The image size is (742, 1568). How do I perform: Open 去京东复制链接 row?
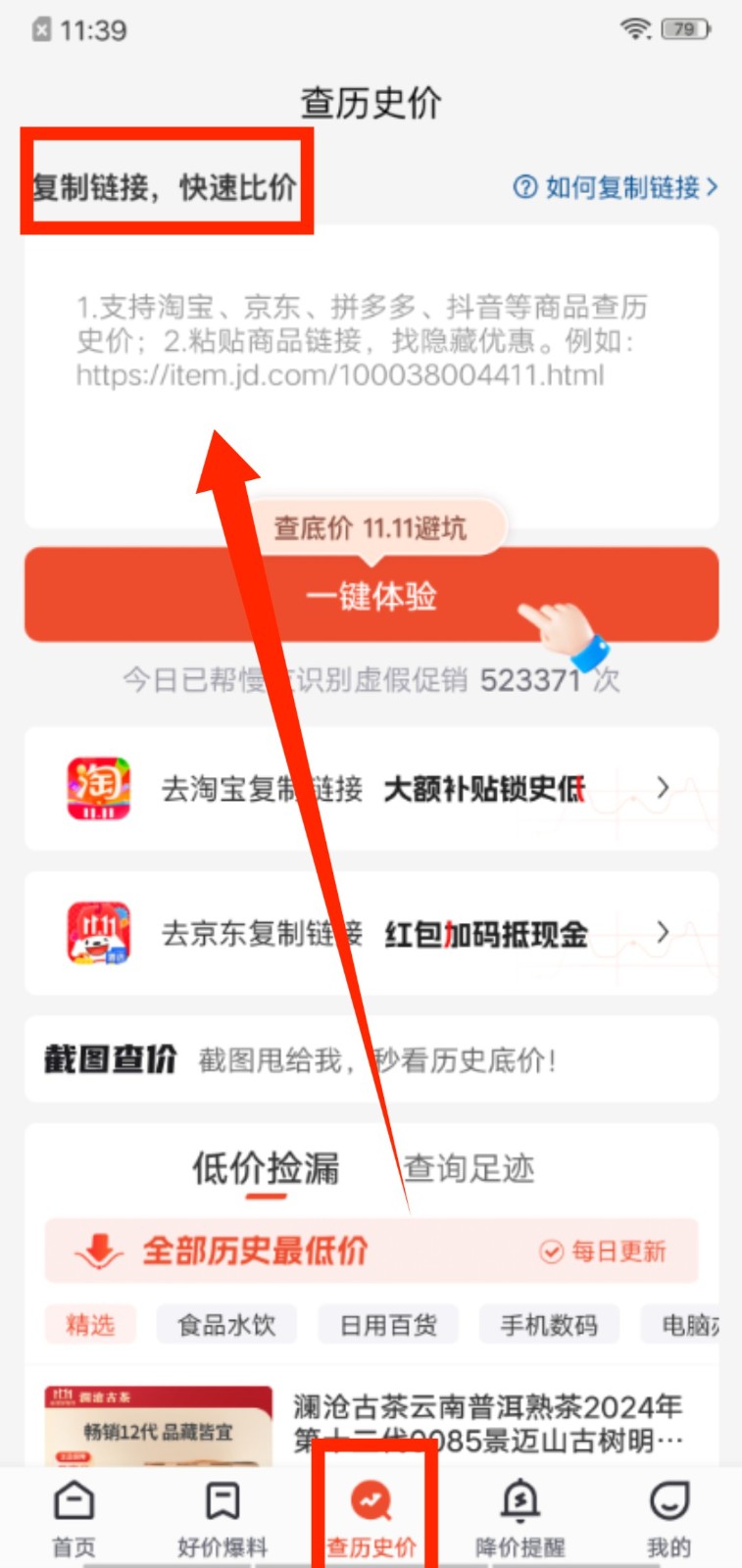371,933
